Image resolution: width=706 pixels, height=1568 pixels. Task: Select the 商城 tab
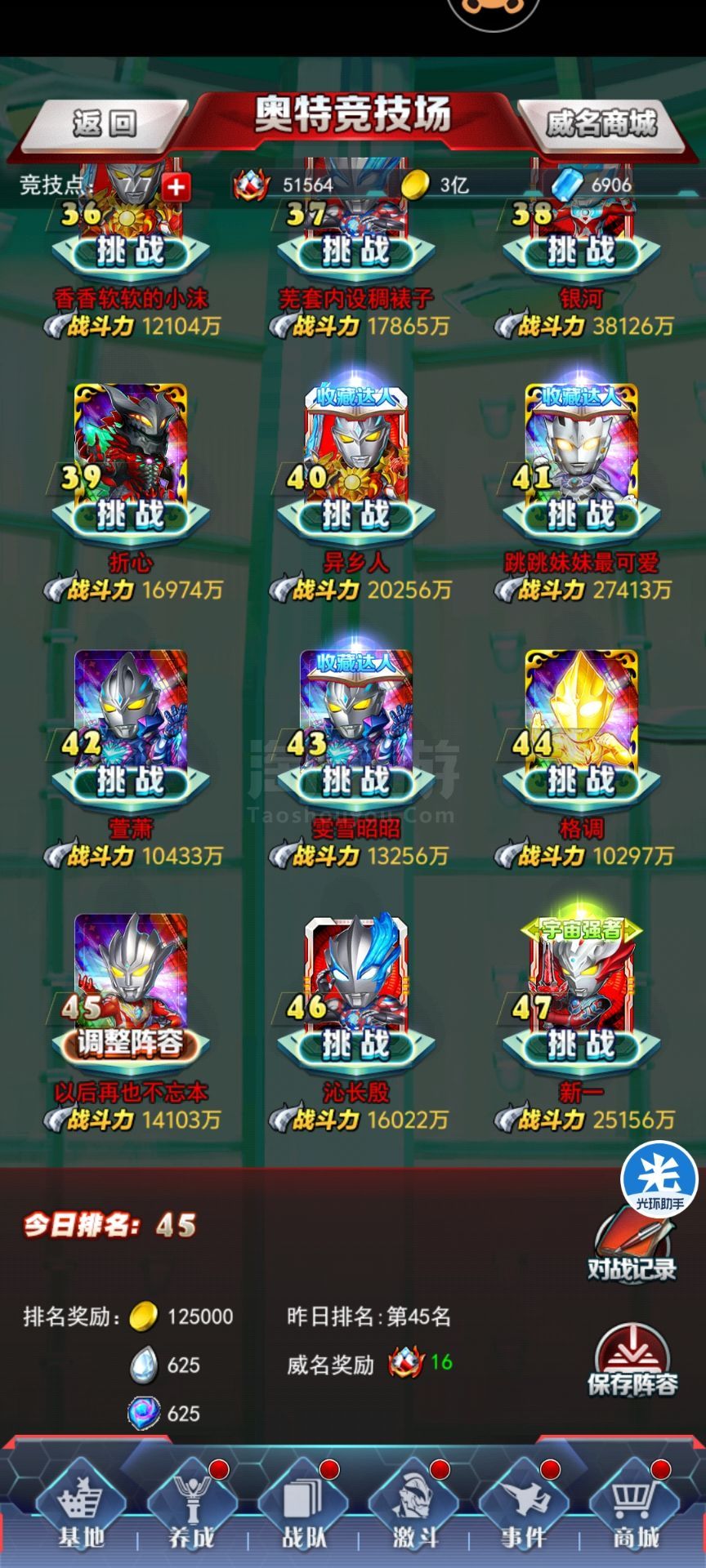pyautogui.click(x=636, y=1512)
